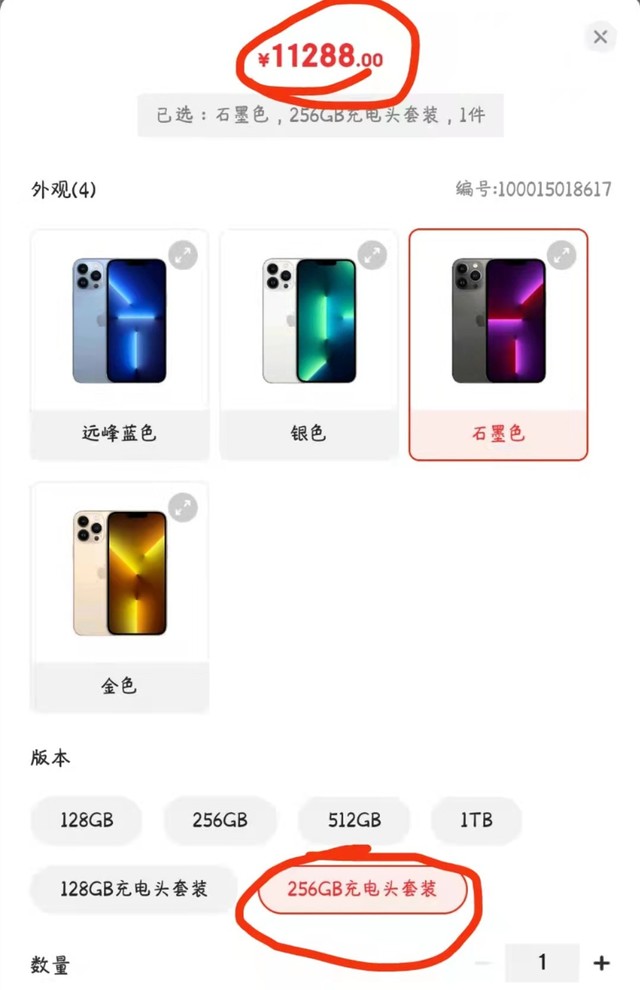The image size is (640, 990).
Task: Choose the 石墨色 color option
Action: coord(498,345)
